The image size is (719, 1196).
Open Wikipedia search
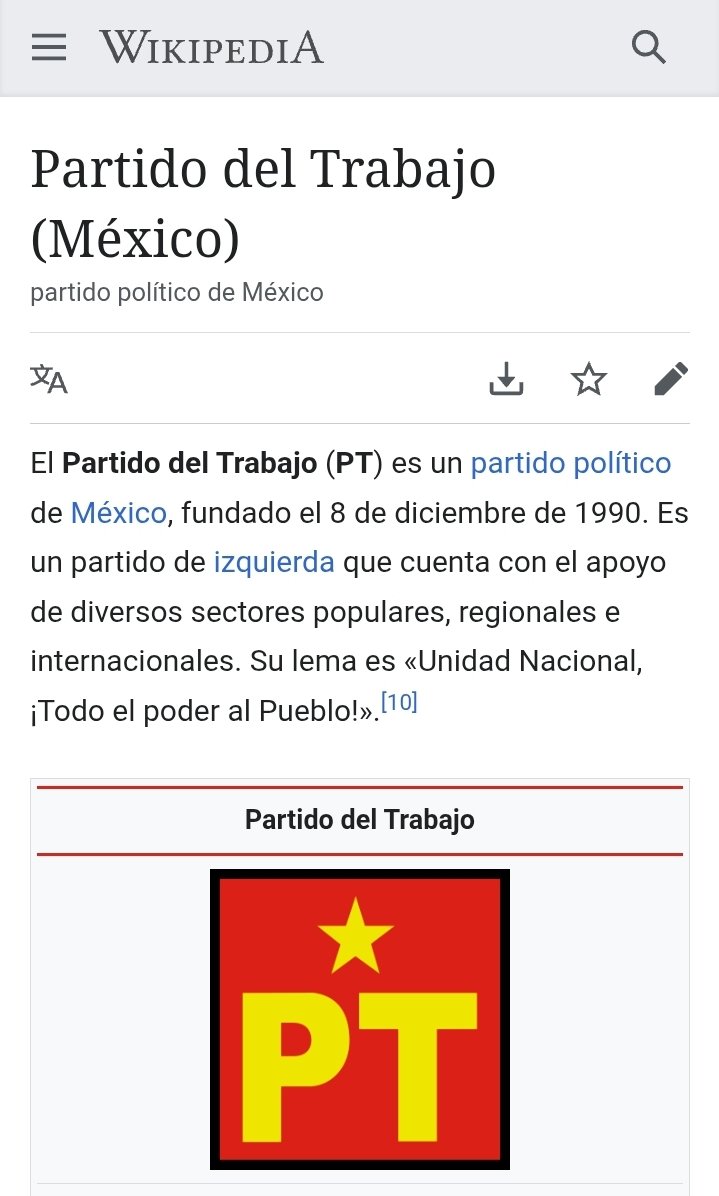[649, 48]
